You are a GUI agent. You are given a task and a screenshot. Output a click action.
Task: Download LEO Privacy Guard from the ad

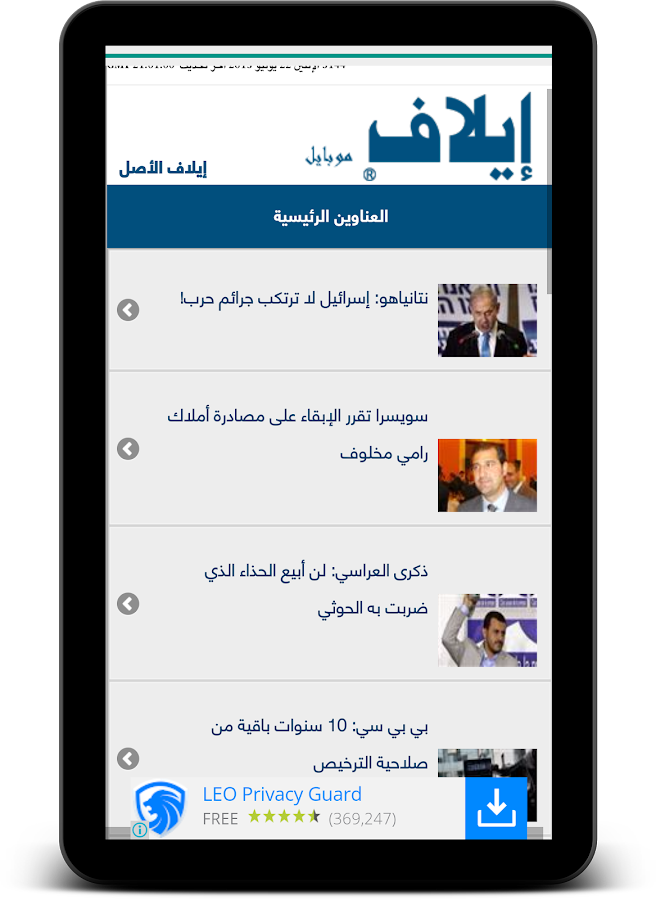(496, 809)
